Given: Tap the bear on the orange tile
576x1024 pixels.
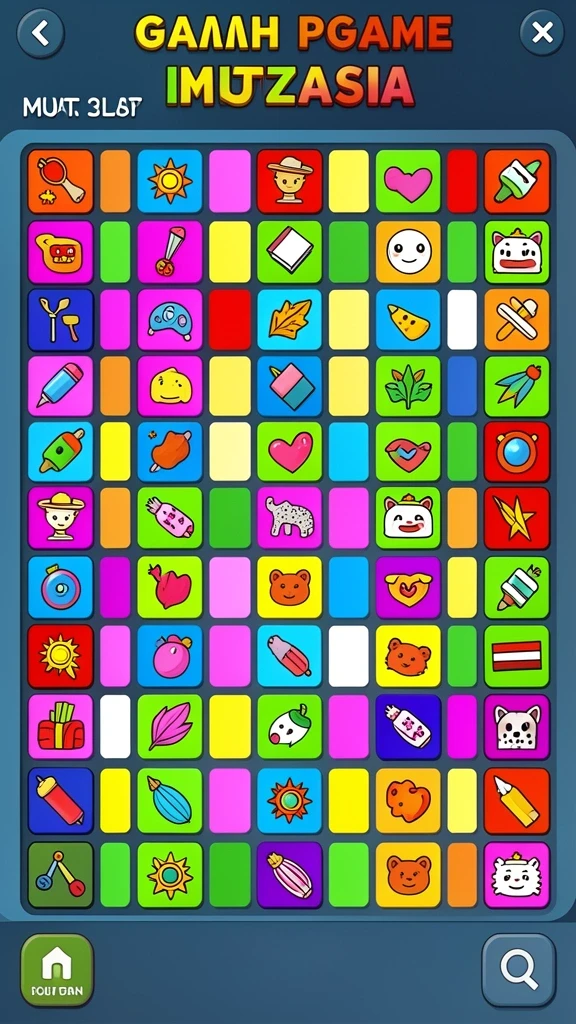Looking at the screenshot, I should tap(408, 874).
